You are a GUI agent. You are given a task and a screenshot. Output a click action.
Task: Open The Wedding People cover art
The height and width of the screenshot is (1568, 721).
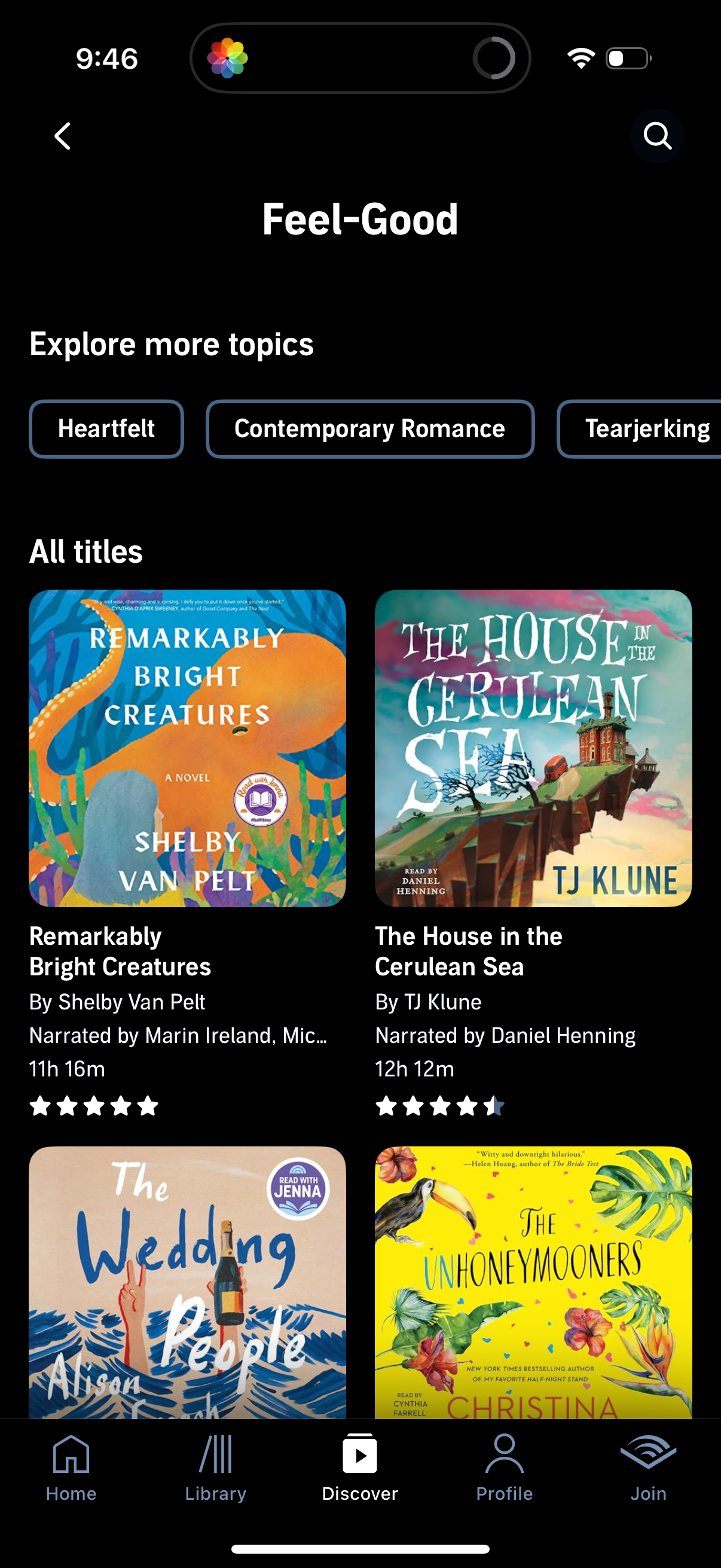click(187, 1279)
